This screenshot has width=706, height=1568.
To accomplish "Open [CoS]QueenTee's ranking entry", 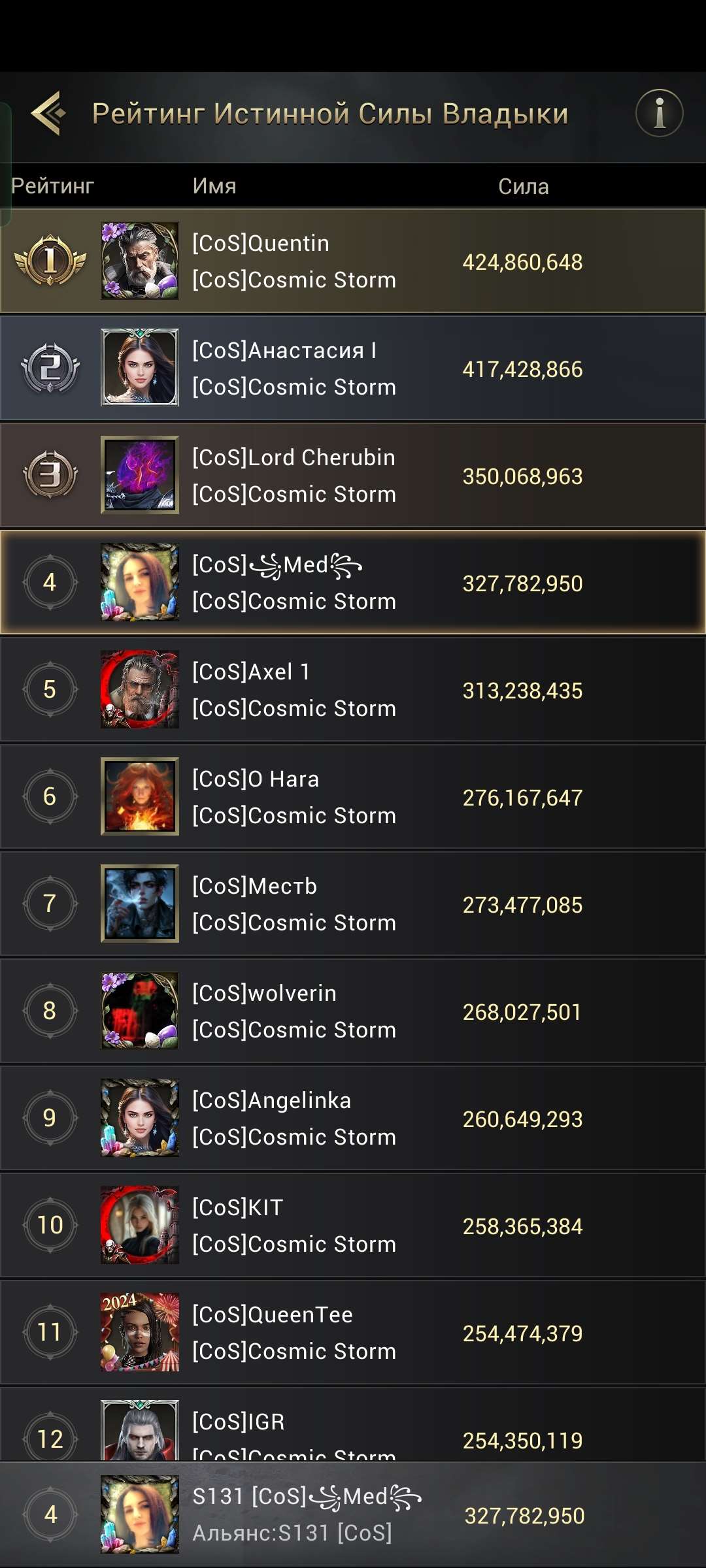I will (x=353, y=1333).
